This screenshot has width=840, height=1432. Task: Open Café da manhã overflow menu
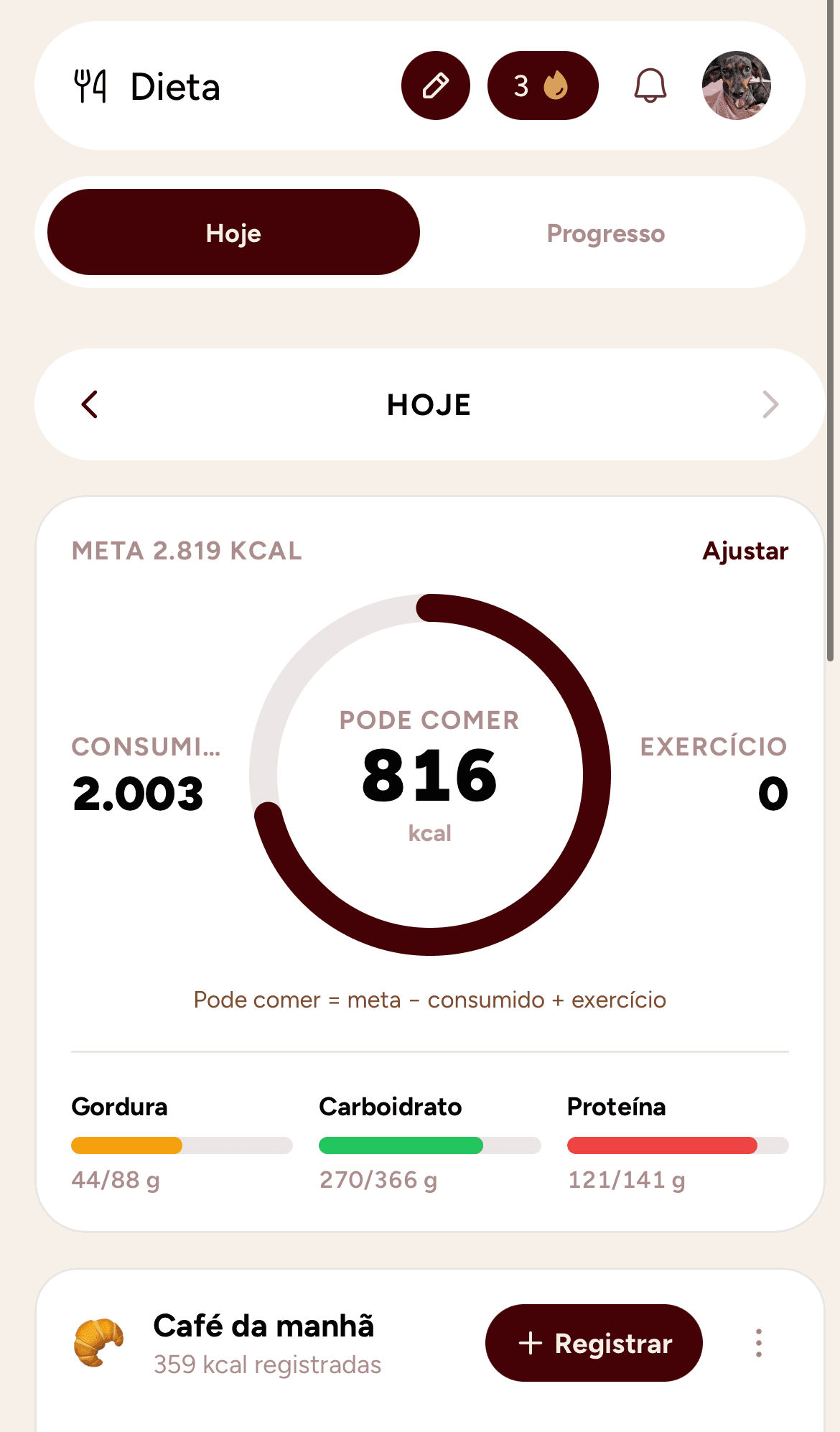pos(759,1343)
